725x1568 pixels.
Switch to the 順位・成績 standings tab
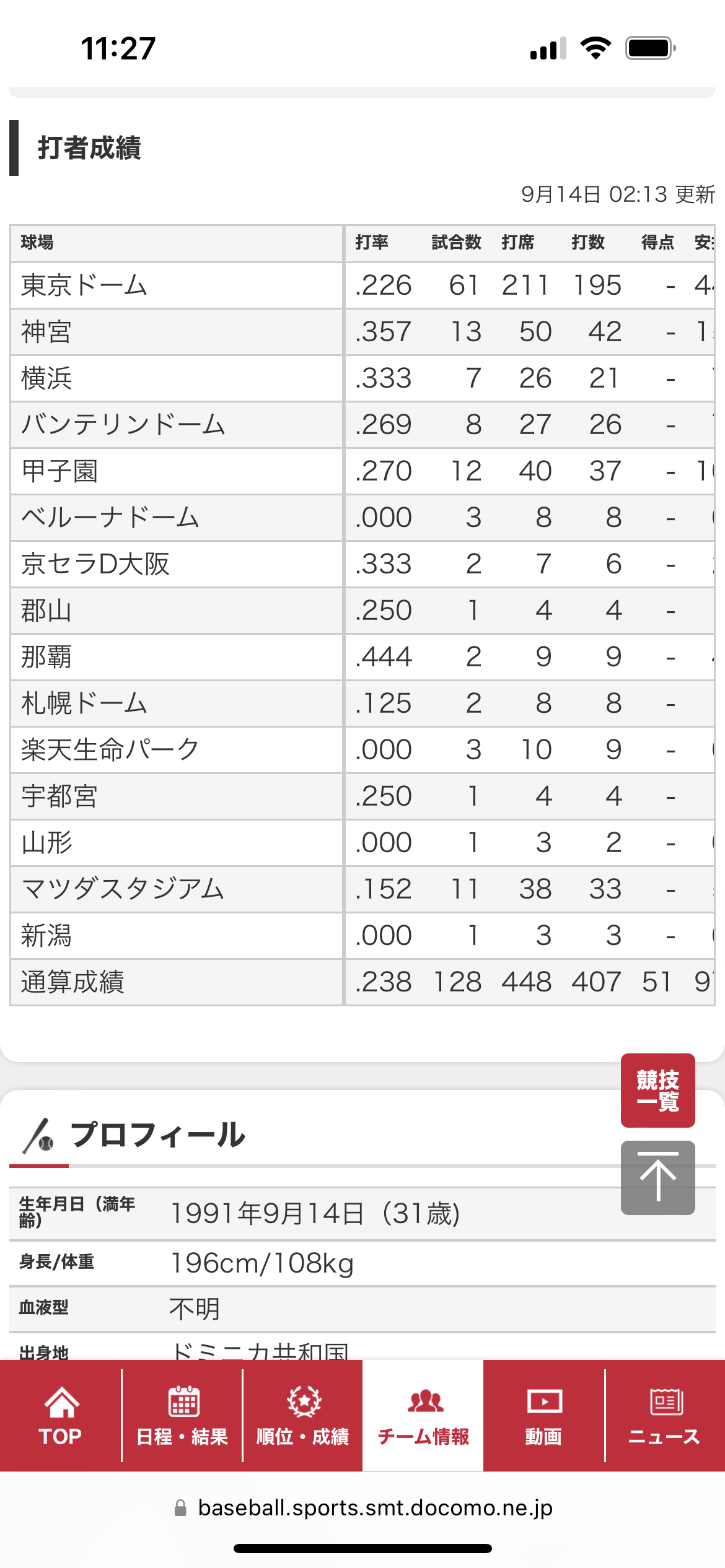coord(302,1416)
